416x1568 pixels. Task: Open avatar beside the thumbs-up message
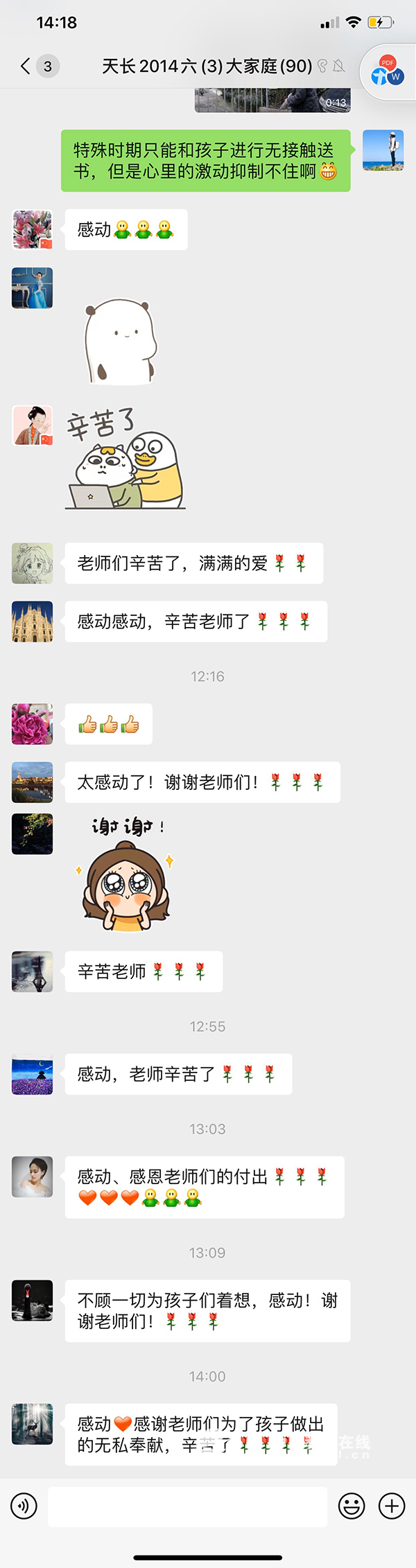click(x=33, y=724)
